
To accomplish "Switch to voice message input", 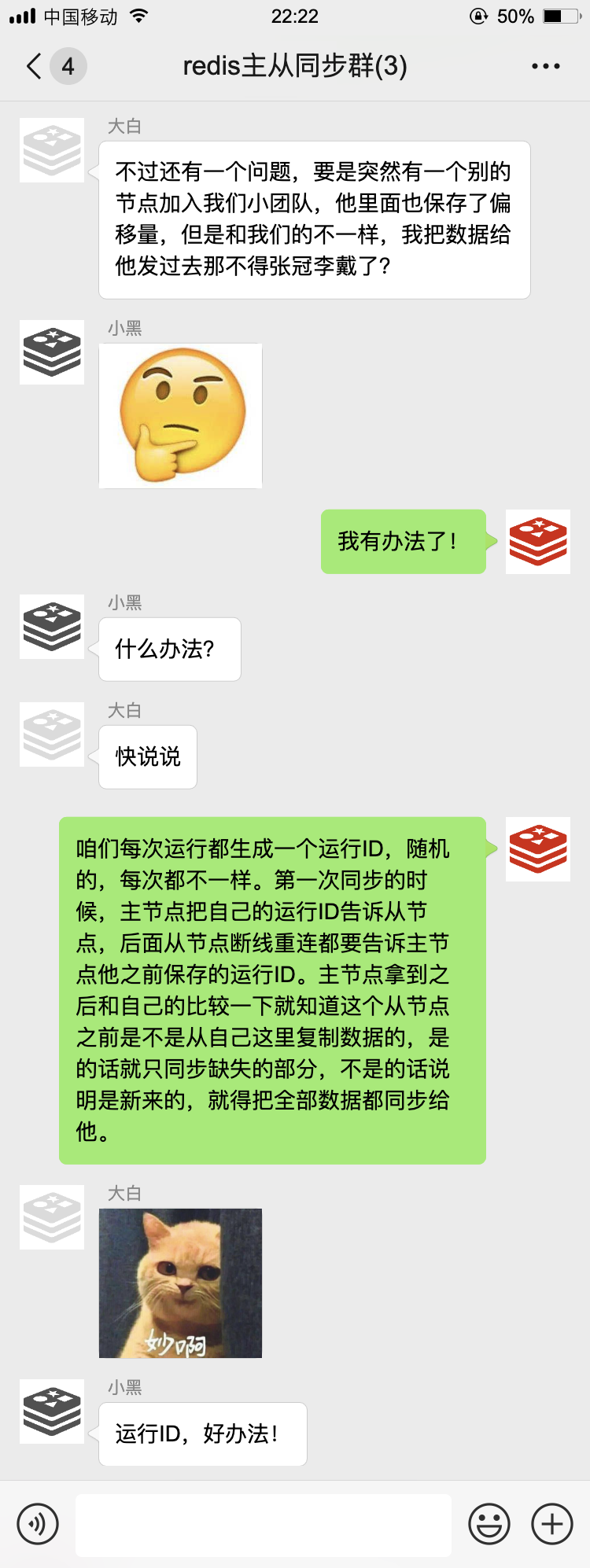I will click(x=38, y=1524).
